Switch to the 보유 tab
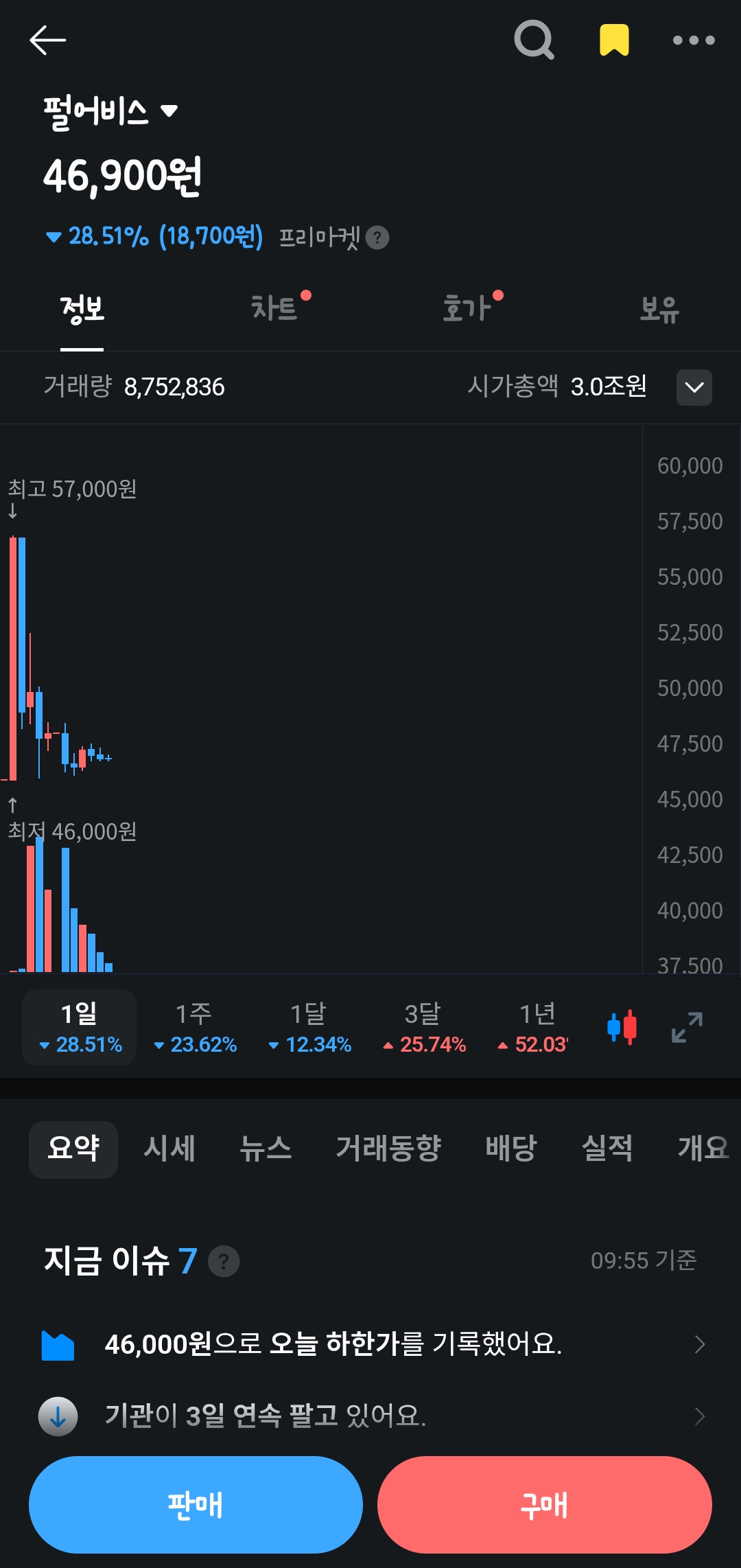The height and width of the screenshot is (1568, 741). tap(659, 309)
